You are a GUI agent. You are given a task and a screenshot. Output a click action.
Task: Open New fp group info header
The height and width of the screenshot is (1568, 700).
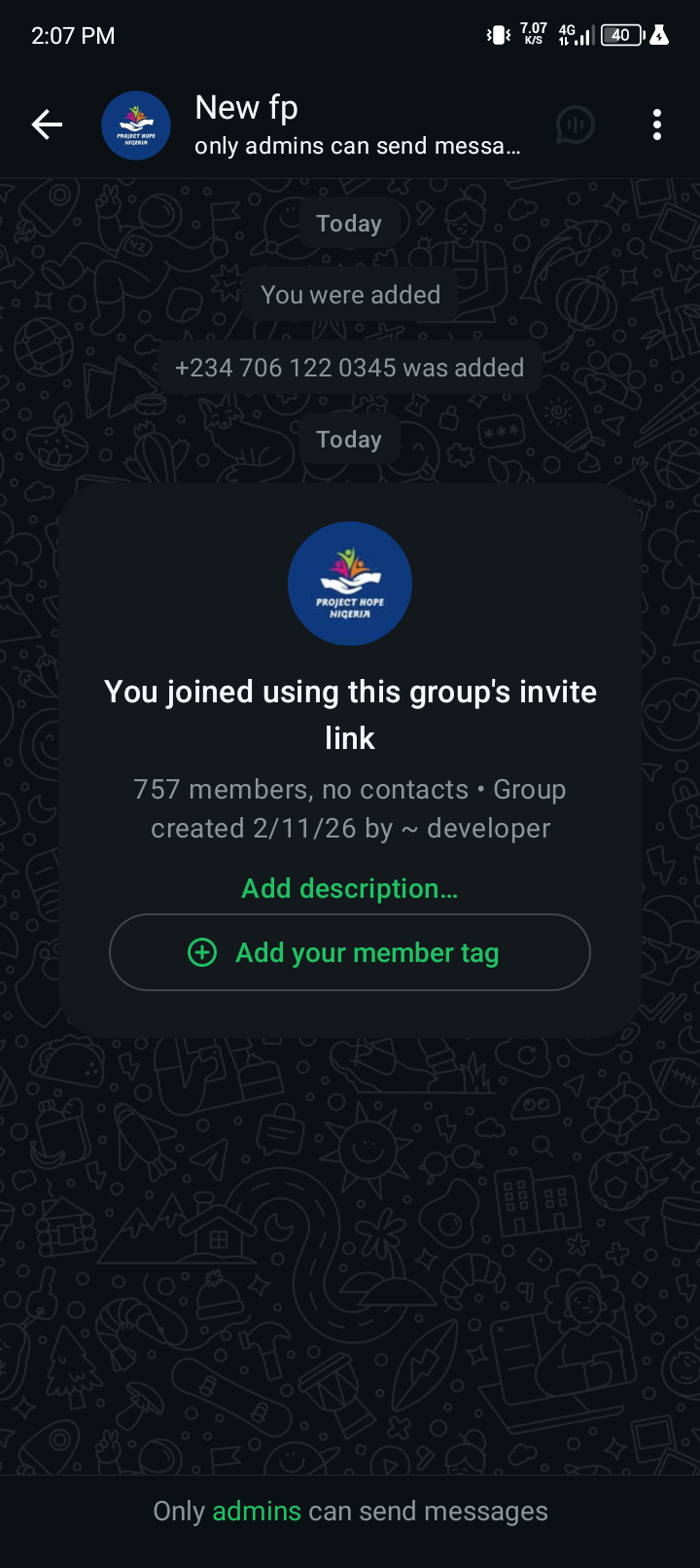tap(357, 125)
